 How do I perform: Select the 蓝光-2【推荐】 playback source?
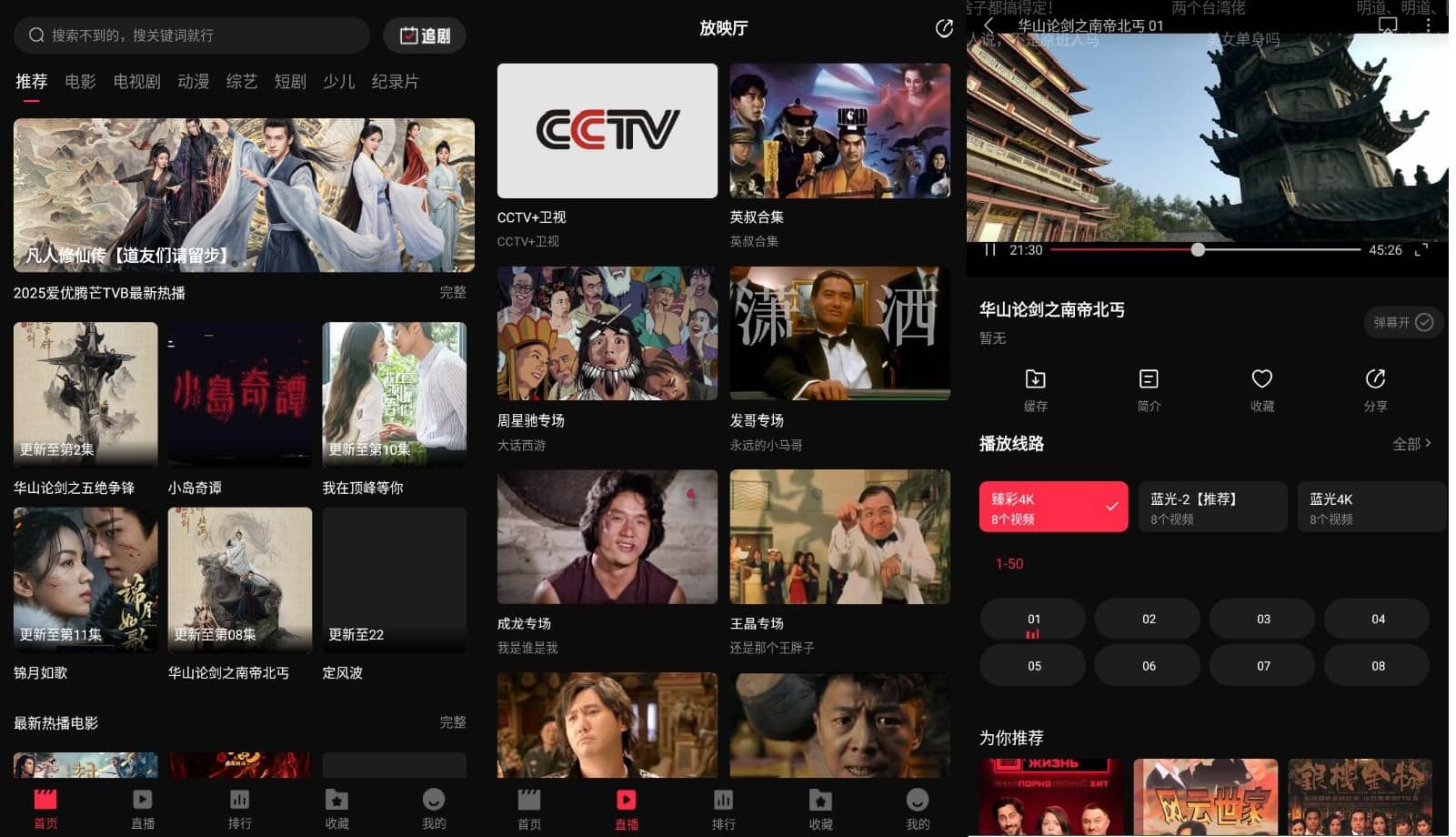[x=1212, y=508]
